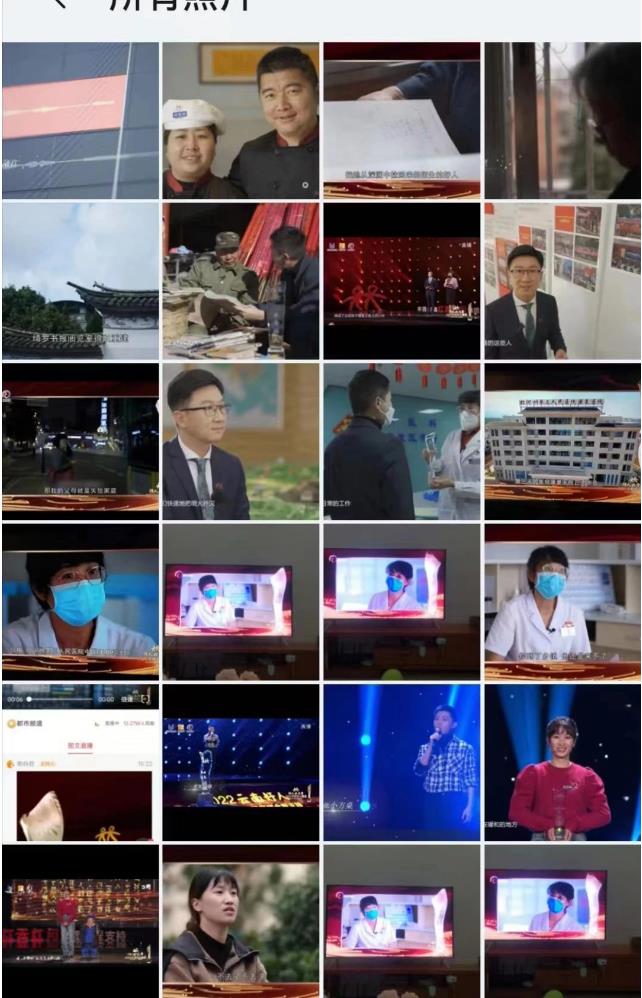Open the photo of a hand writing on paper

401,120
